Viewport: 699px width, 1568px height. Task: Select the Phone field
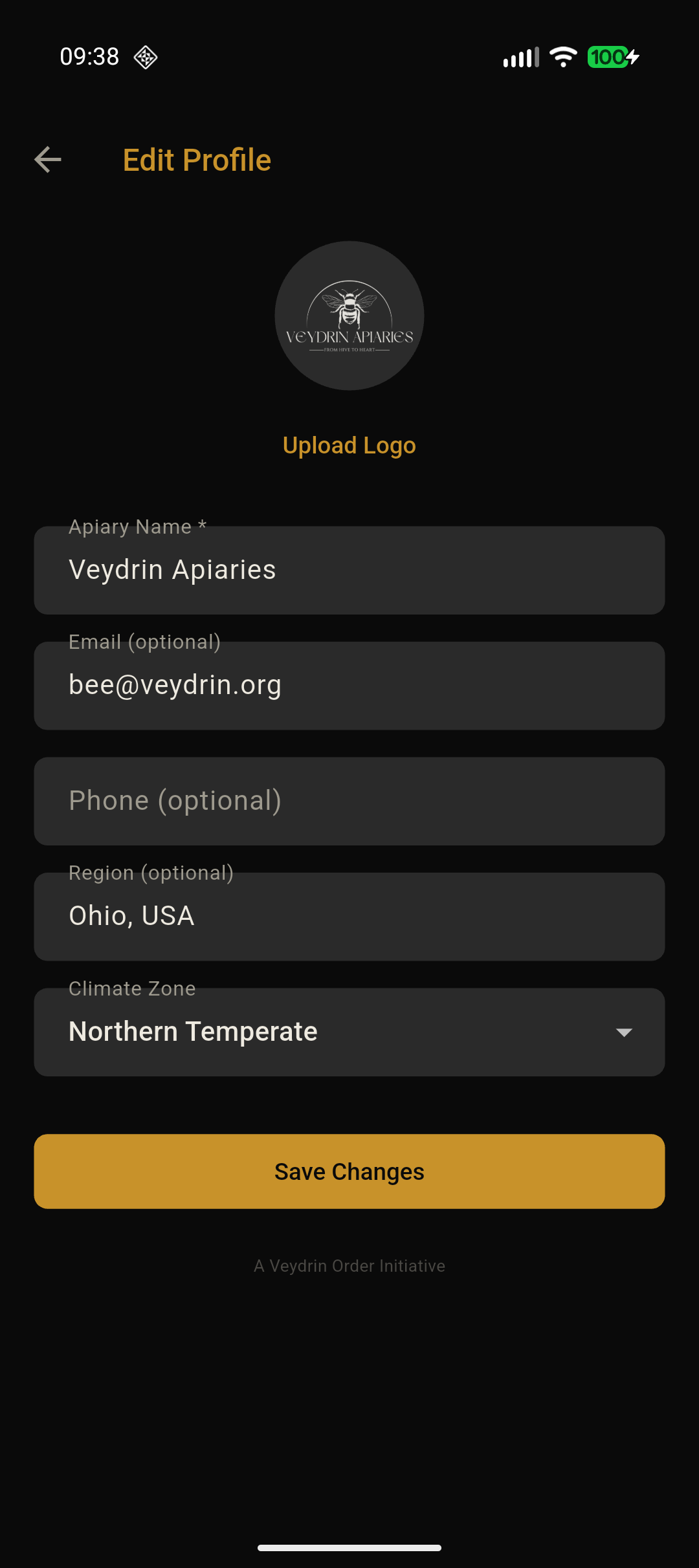pos(349,801)
